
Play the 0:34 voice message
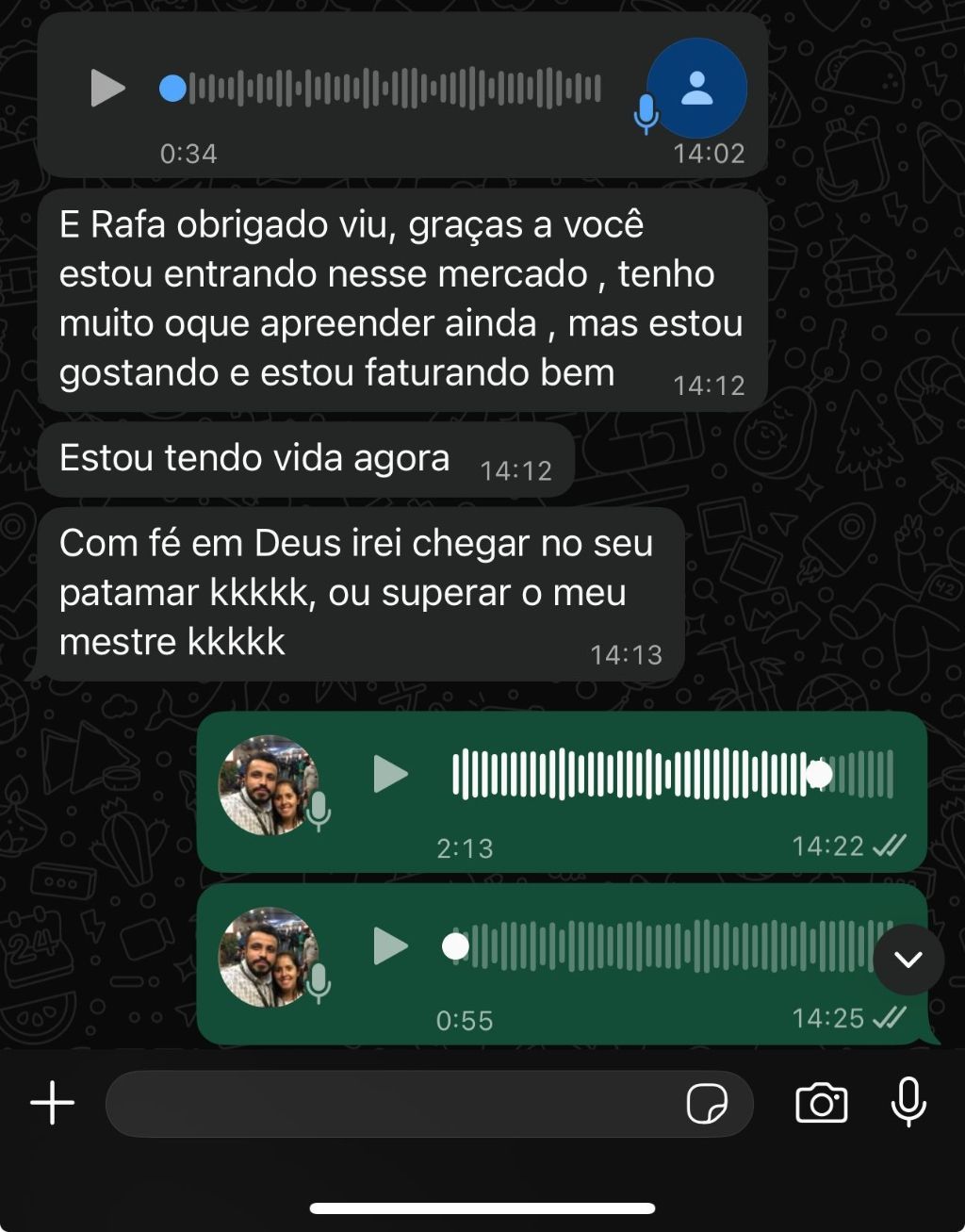[107, 89]
